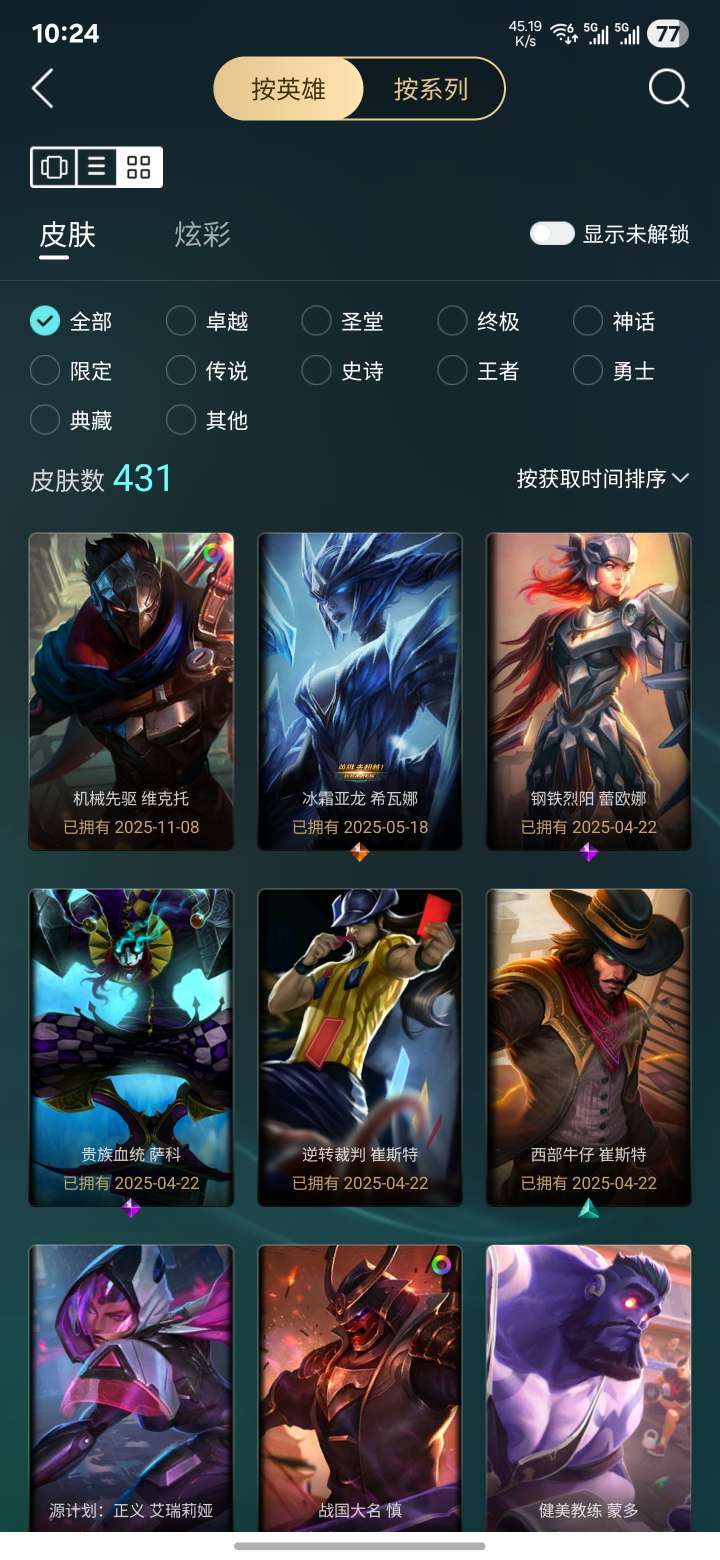Open the 冰霜亚龙 希瓦娜 skin card

360,690
